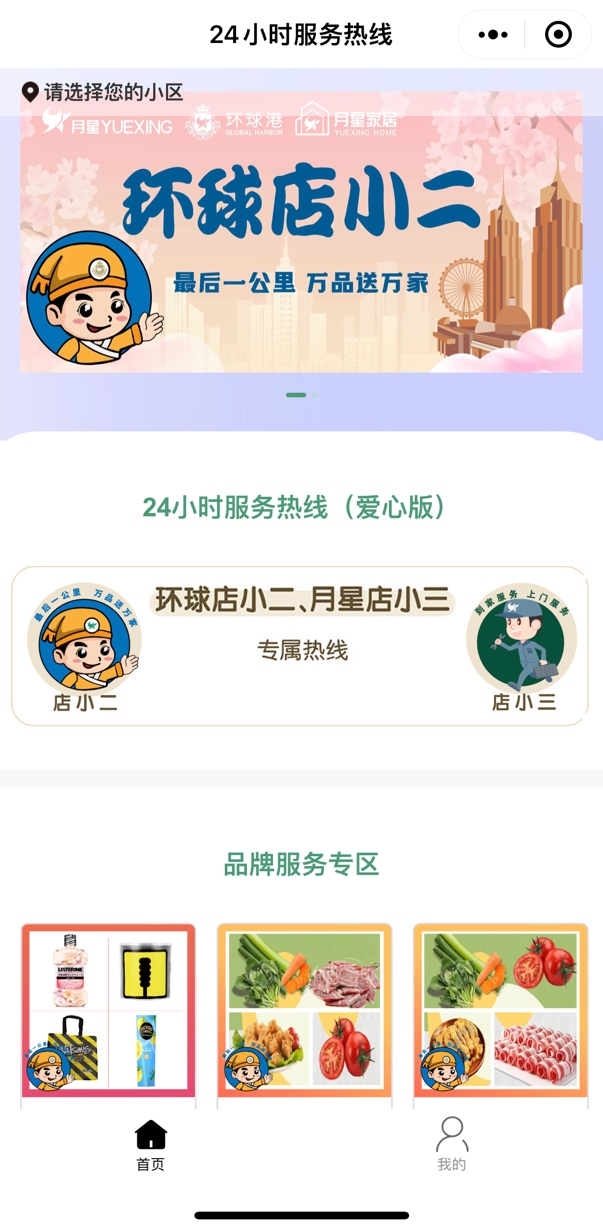Close the mini program
Image resolution: width=603 pixels, height=1232 pixels.
click(x=558, y=35)
